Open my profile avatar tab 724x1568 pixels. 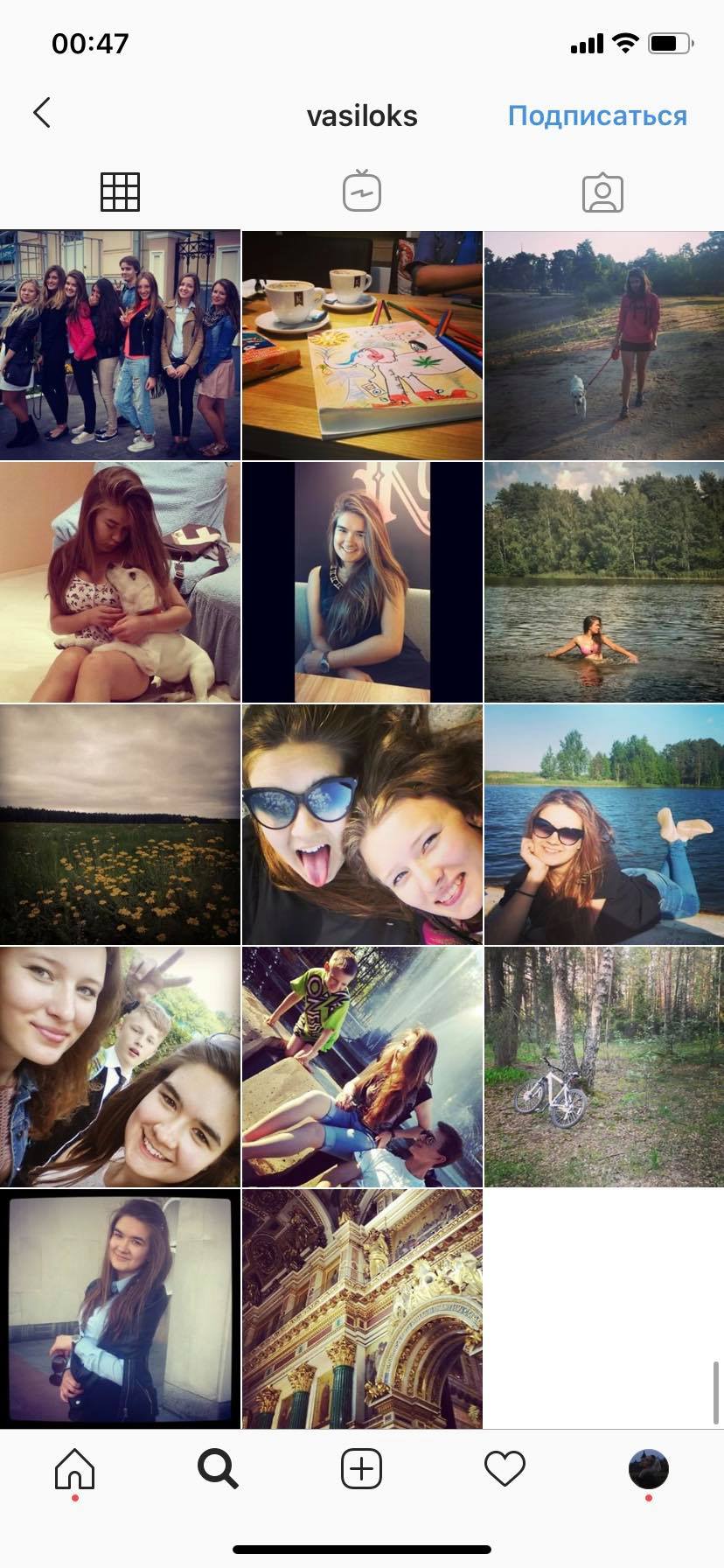[x=648, y=1469]
